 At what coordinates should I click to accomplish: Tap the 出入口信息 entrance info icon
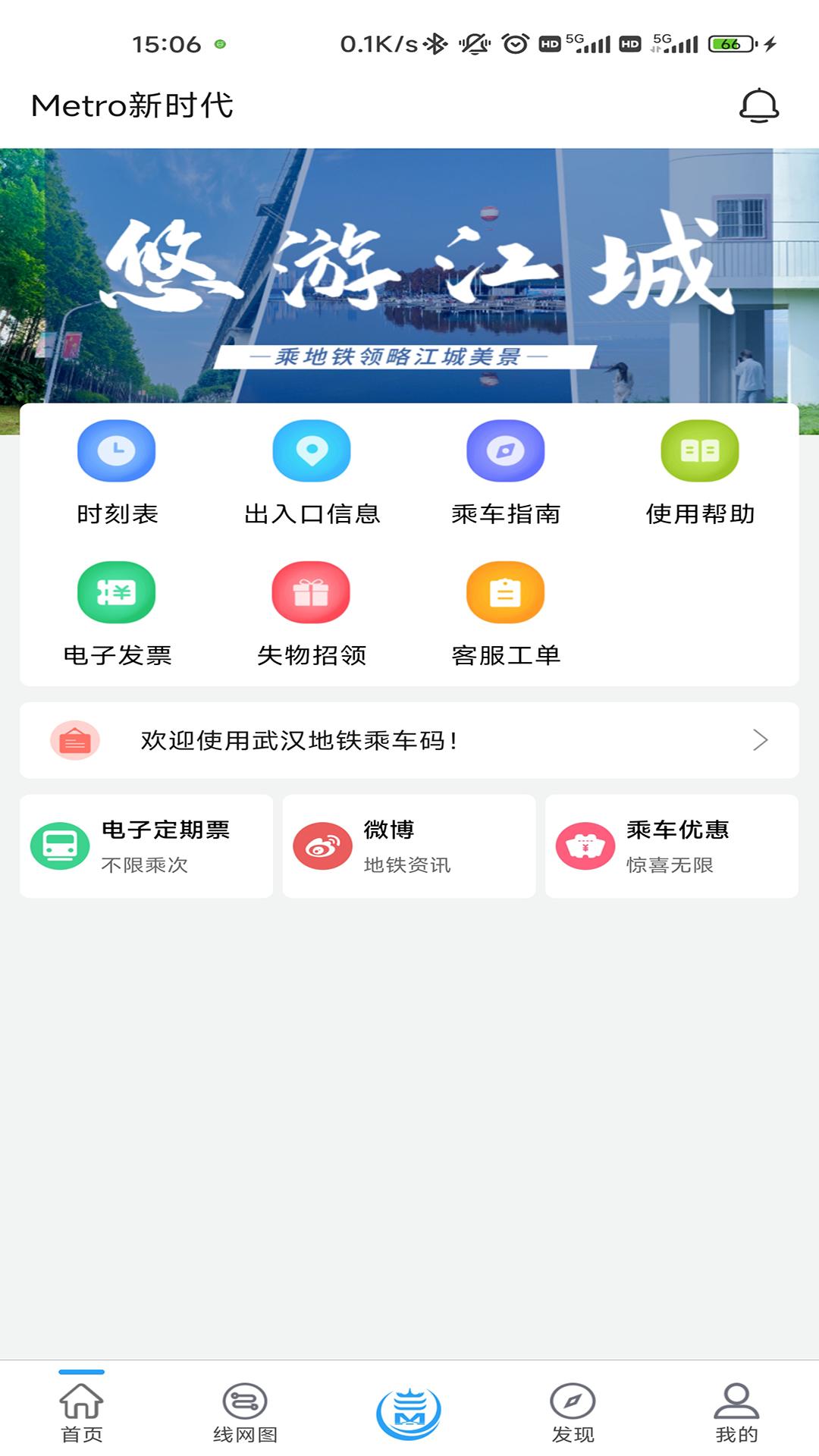[311, 450]
